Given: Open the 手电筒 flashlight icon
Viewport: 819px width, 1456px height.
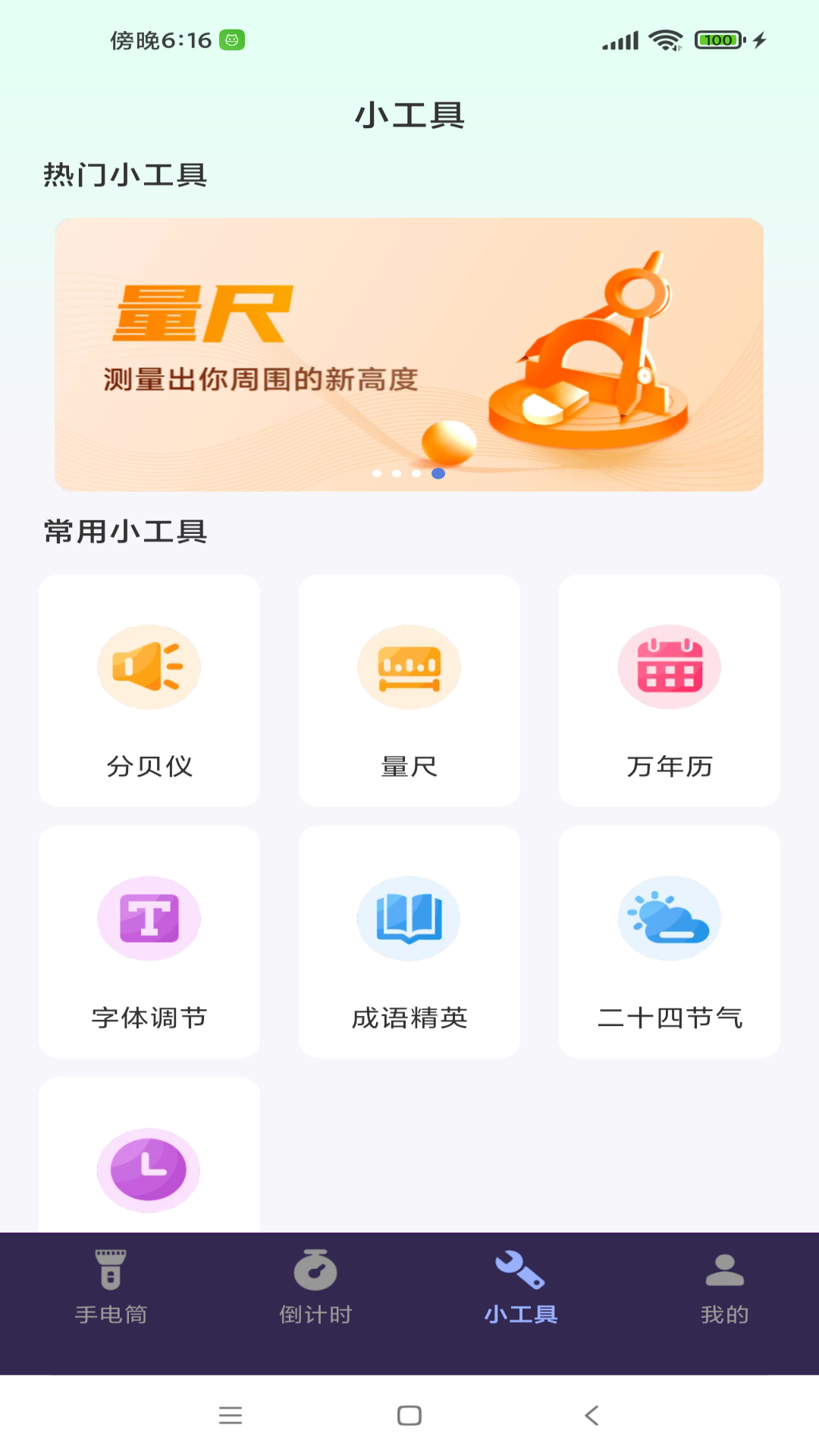Looking at the screenshot, I should [111, 1266].
